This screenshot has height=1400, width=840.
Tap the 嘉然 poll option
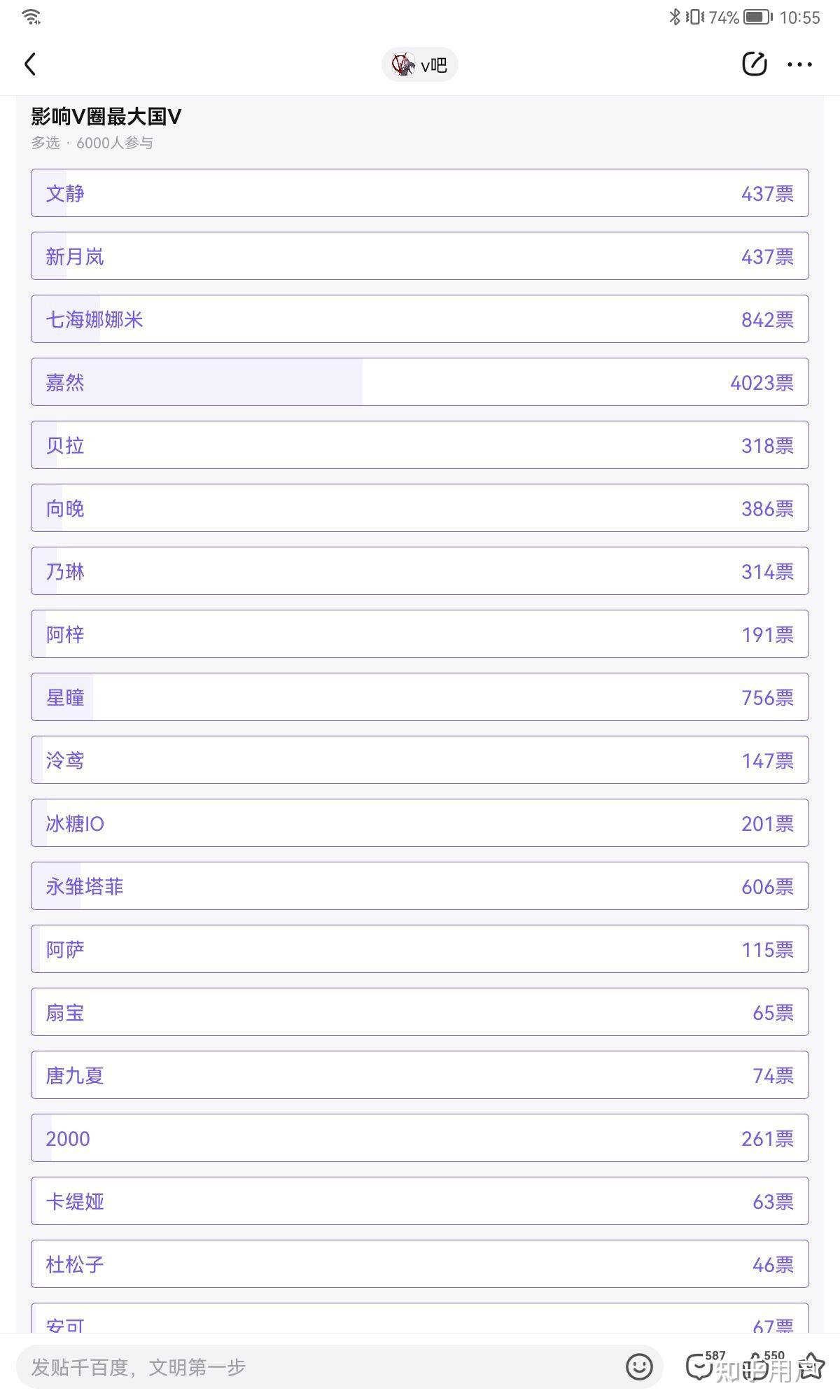(x=420, y=382)
